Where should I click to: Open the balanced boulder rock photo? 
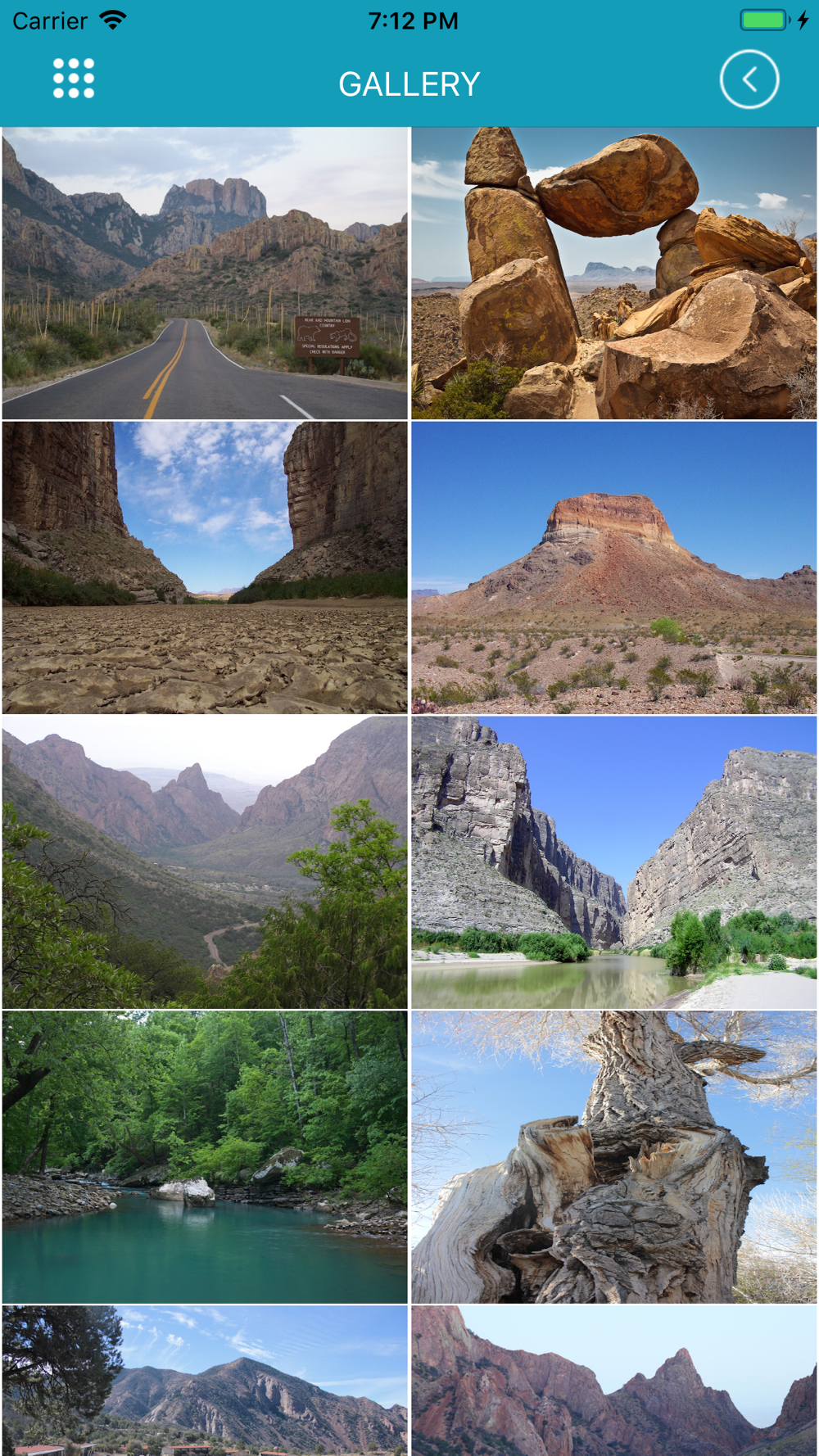point(614,274)
